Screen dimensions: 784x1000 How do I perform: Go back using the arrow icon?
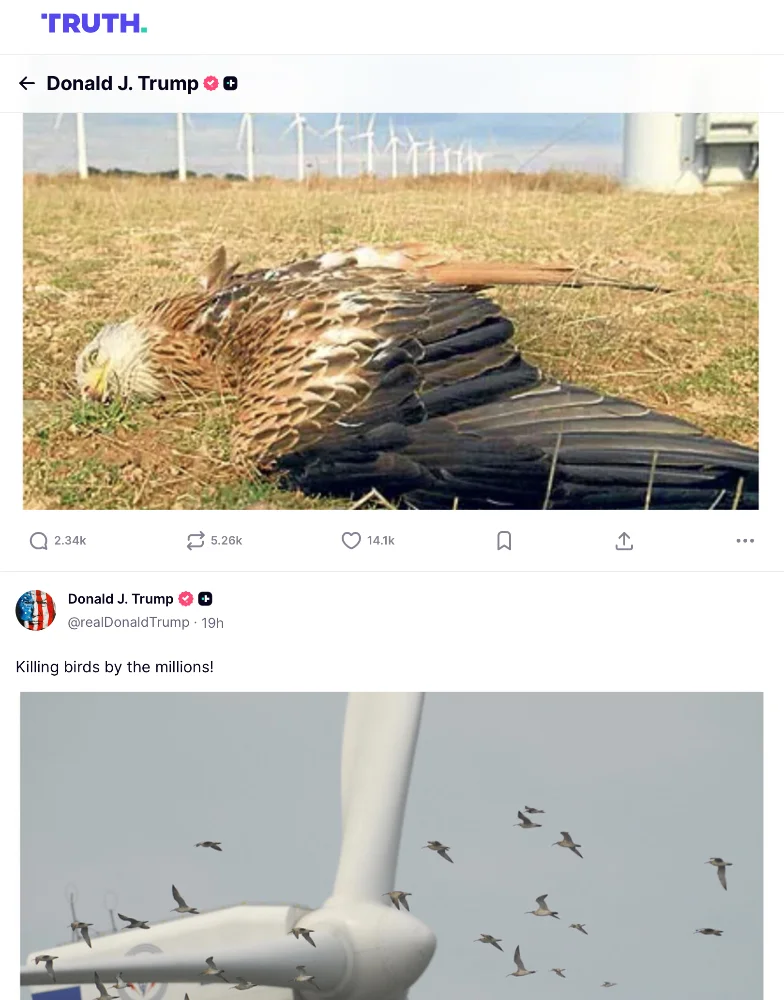pyautogui.click(x=27, y=84)
